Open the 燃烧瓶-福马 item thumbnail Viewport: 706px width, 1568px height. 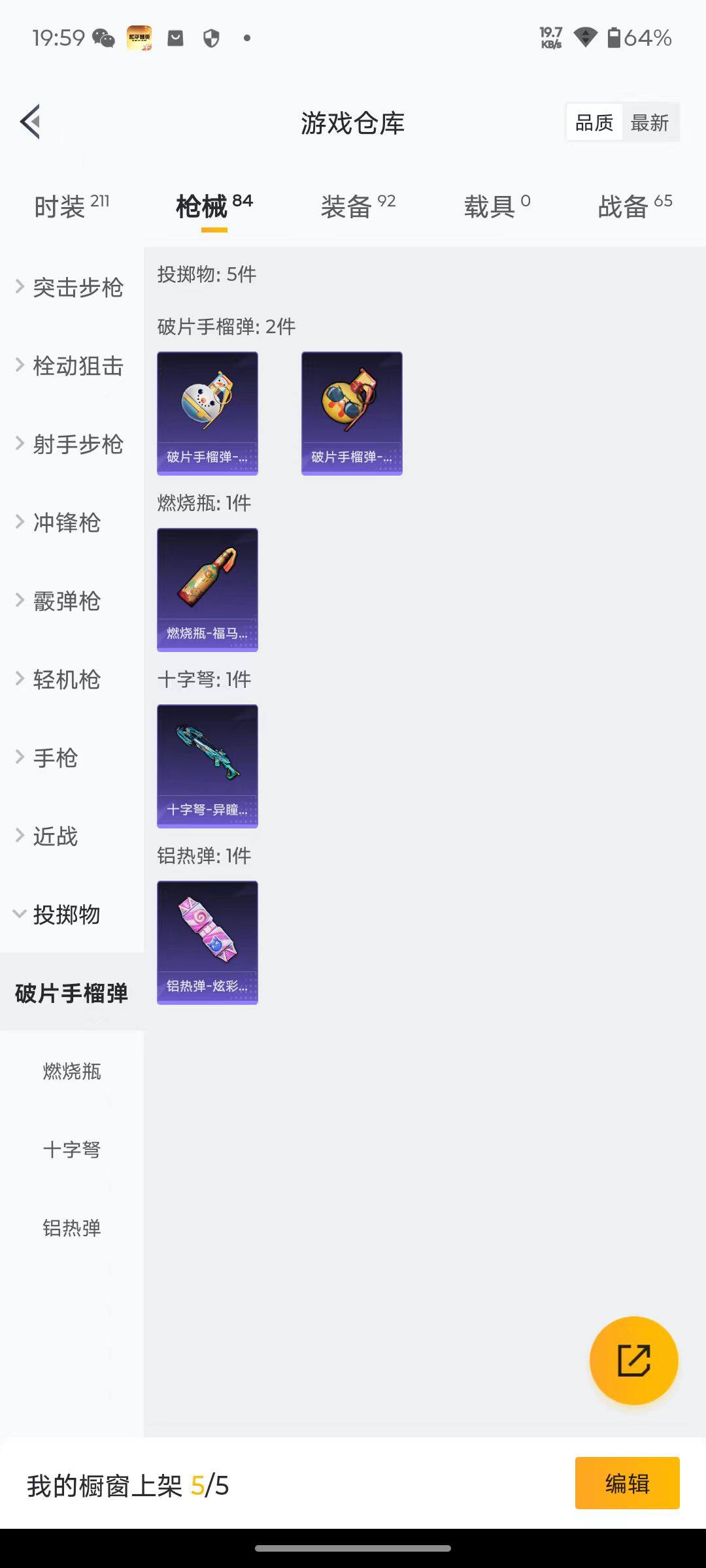(x=207, y=589)
